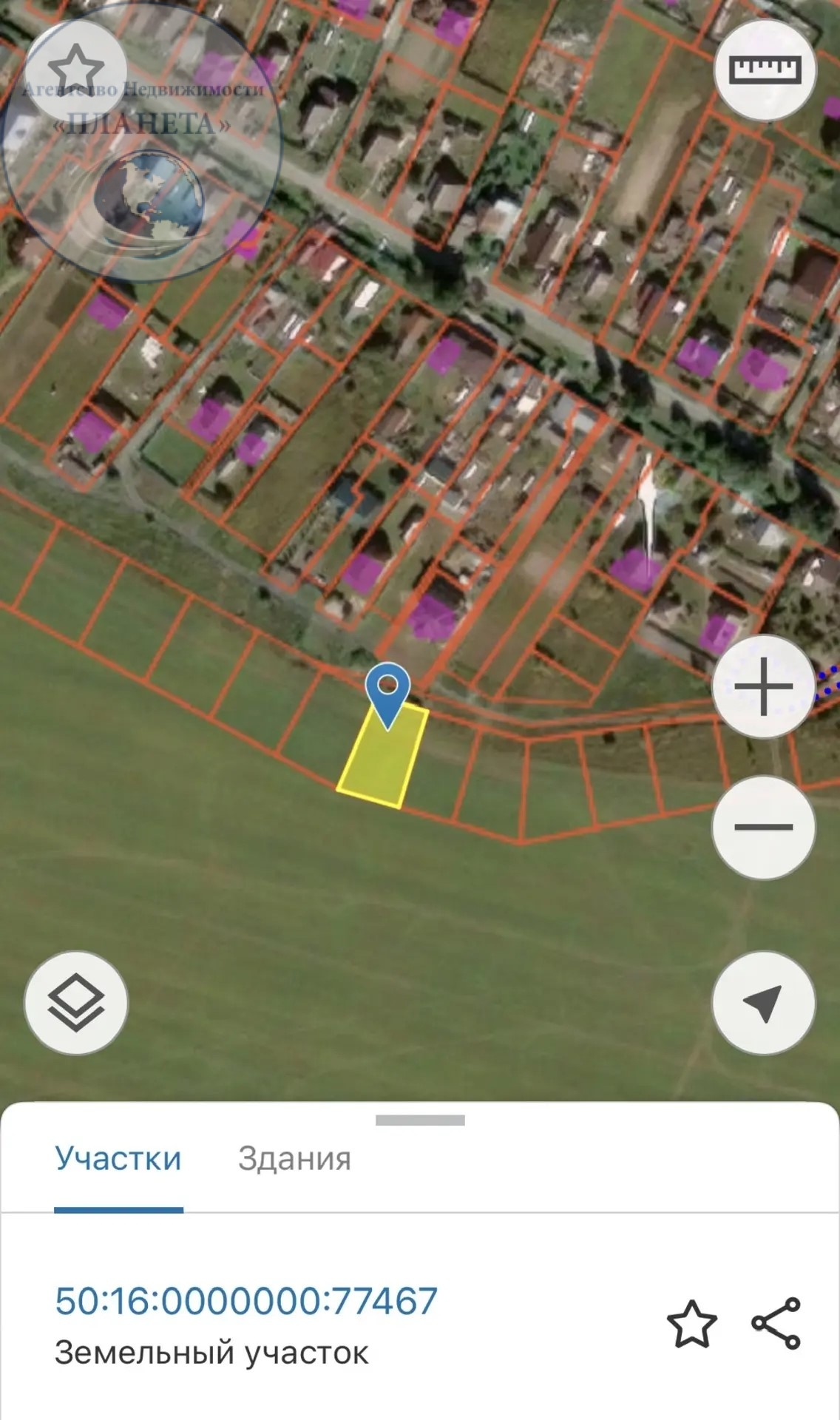Image resolution: width=840 pixels, height=1420 pixels.
Task: Zoom out of the map
Action: click(x=763, y=827)
